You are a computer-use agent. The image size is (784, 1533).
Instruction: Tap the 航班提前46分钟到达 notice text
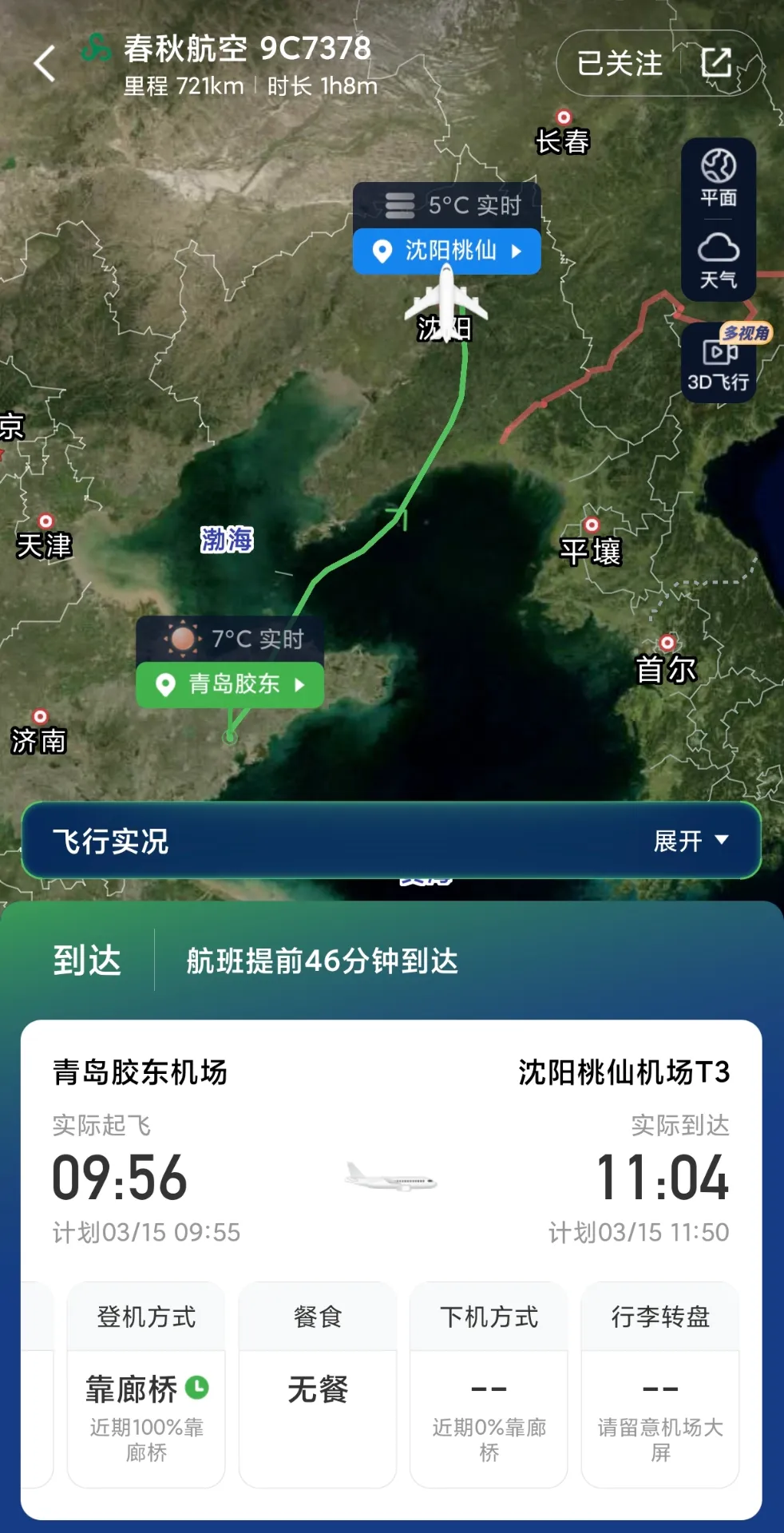[x=320, y=964]
